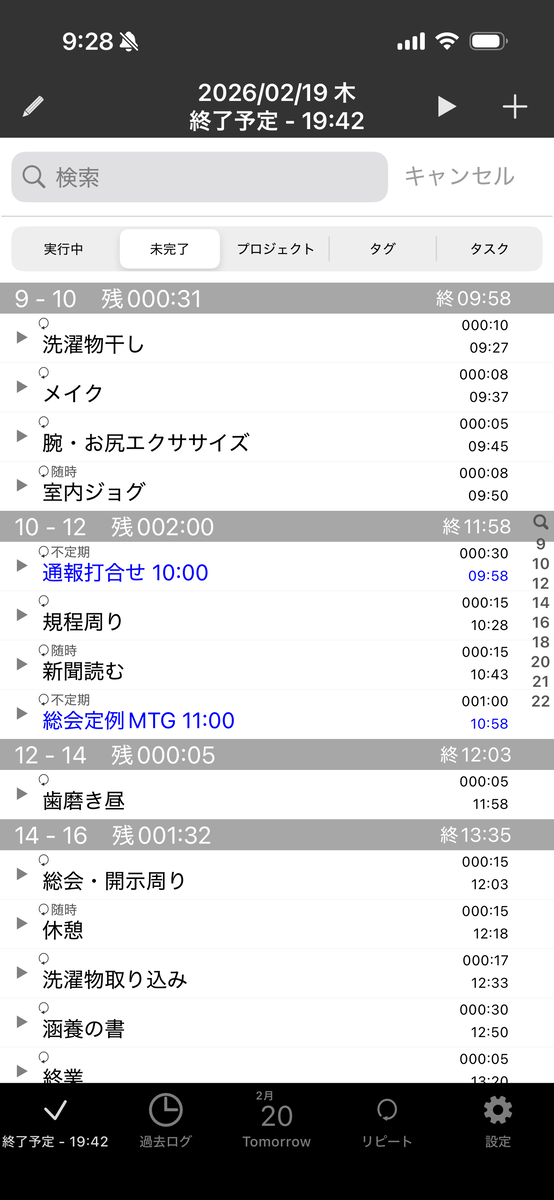Open the 過去ログ tab
The height and width of the screenshot is (1200, 554).
(x=165, y=1120)
